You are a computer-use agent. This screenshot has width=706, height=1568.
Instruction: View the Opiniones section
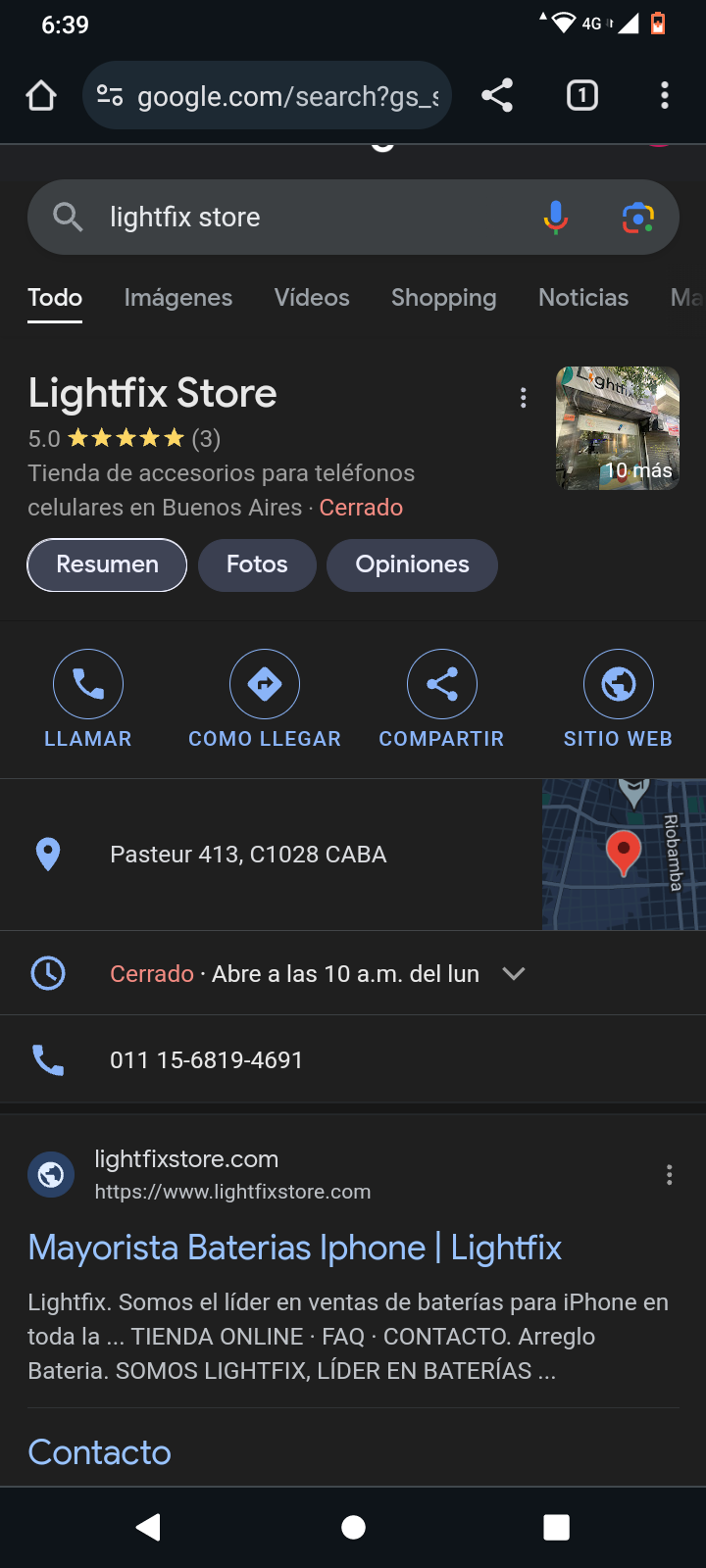(x=412, y=565)
